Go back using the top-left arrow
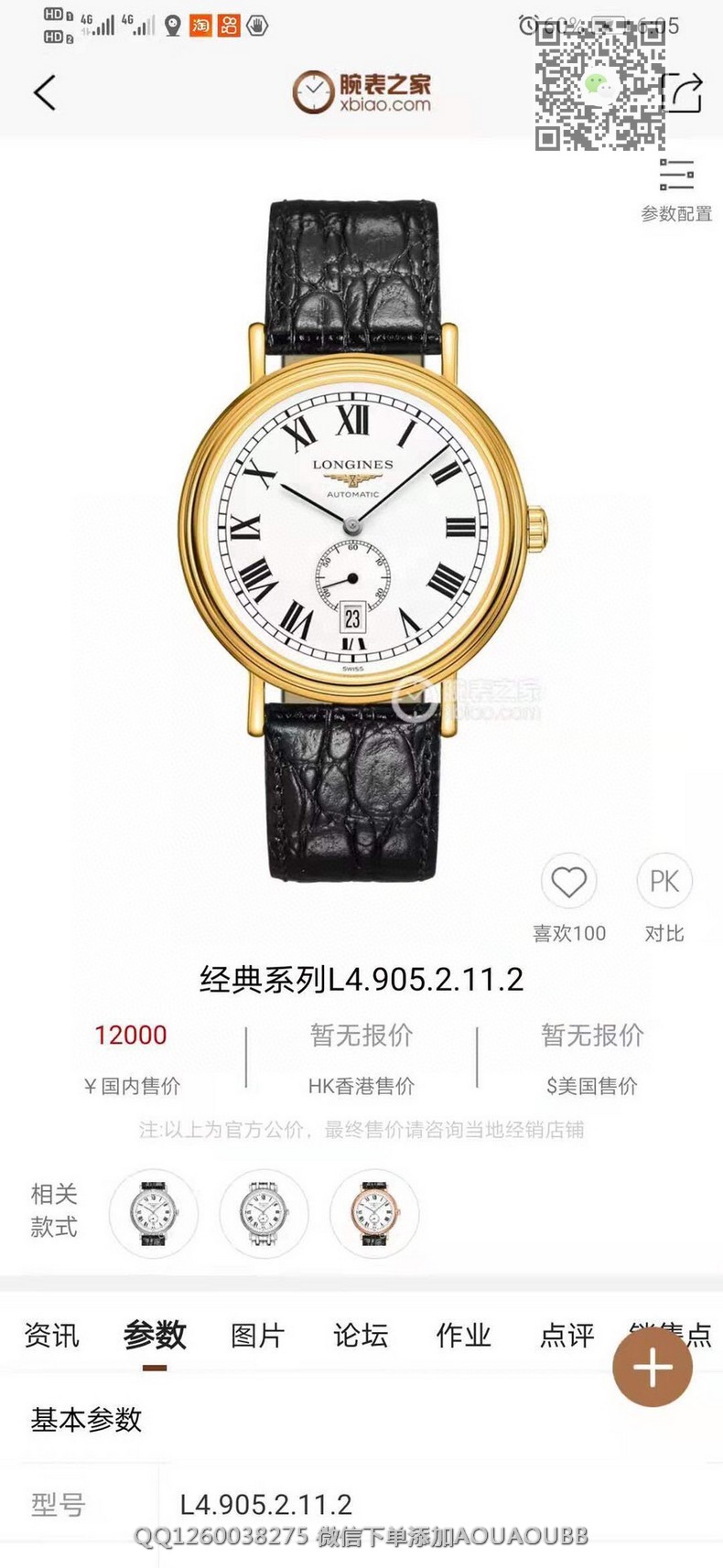Image resolution: width=723 pixels, height=1568 pixels. [x=45, y=92]
